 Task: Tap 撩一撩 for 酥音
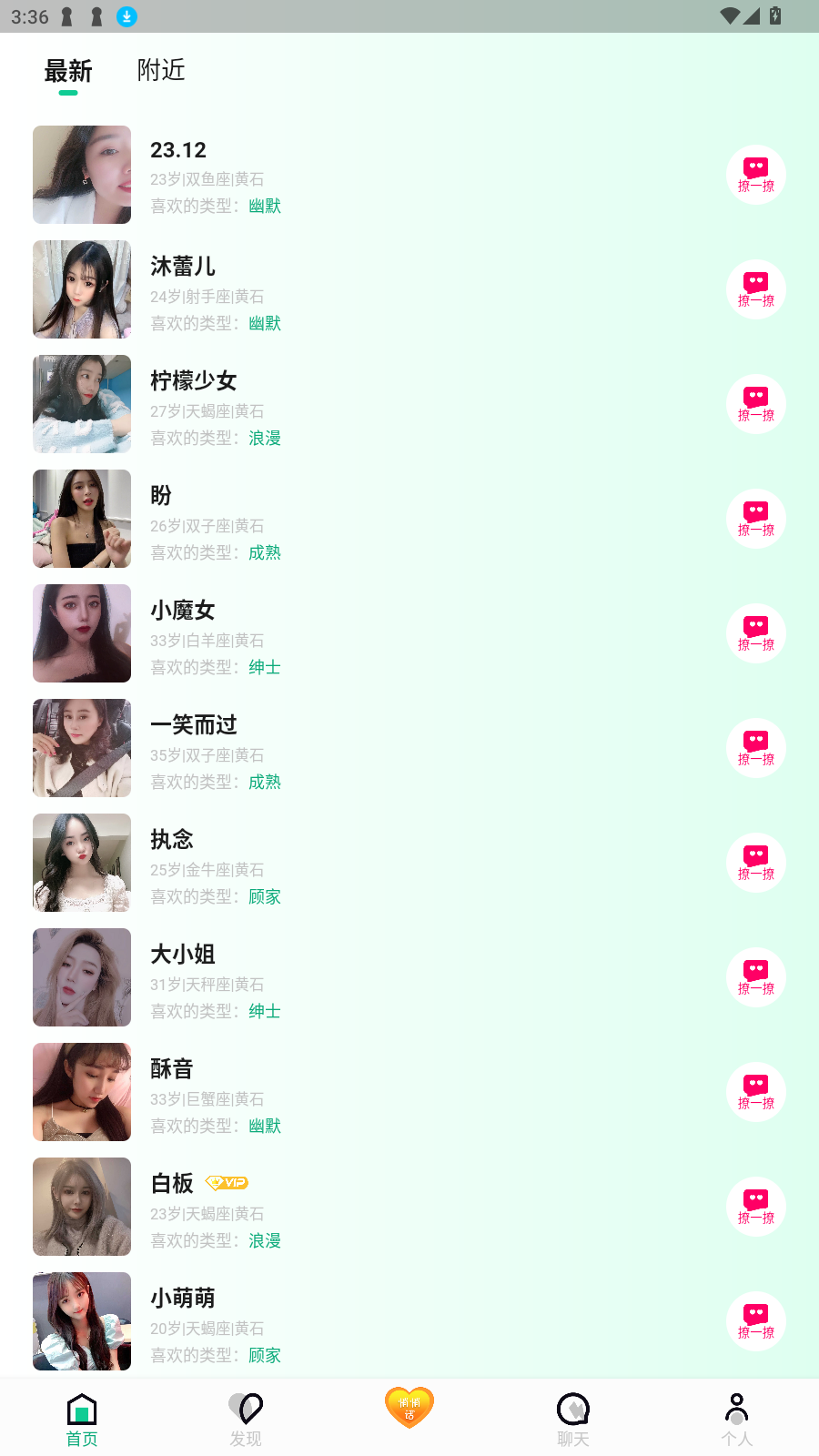click(x=755, y=1092)
